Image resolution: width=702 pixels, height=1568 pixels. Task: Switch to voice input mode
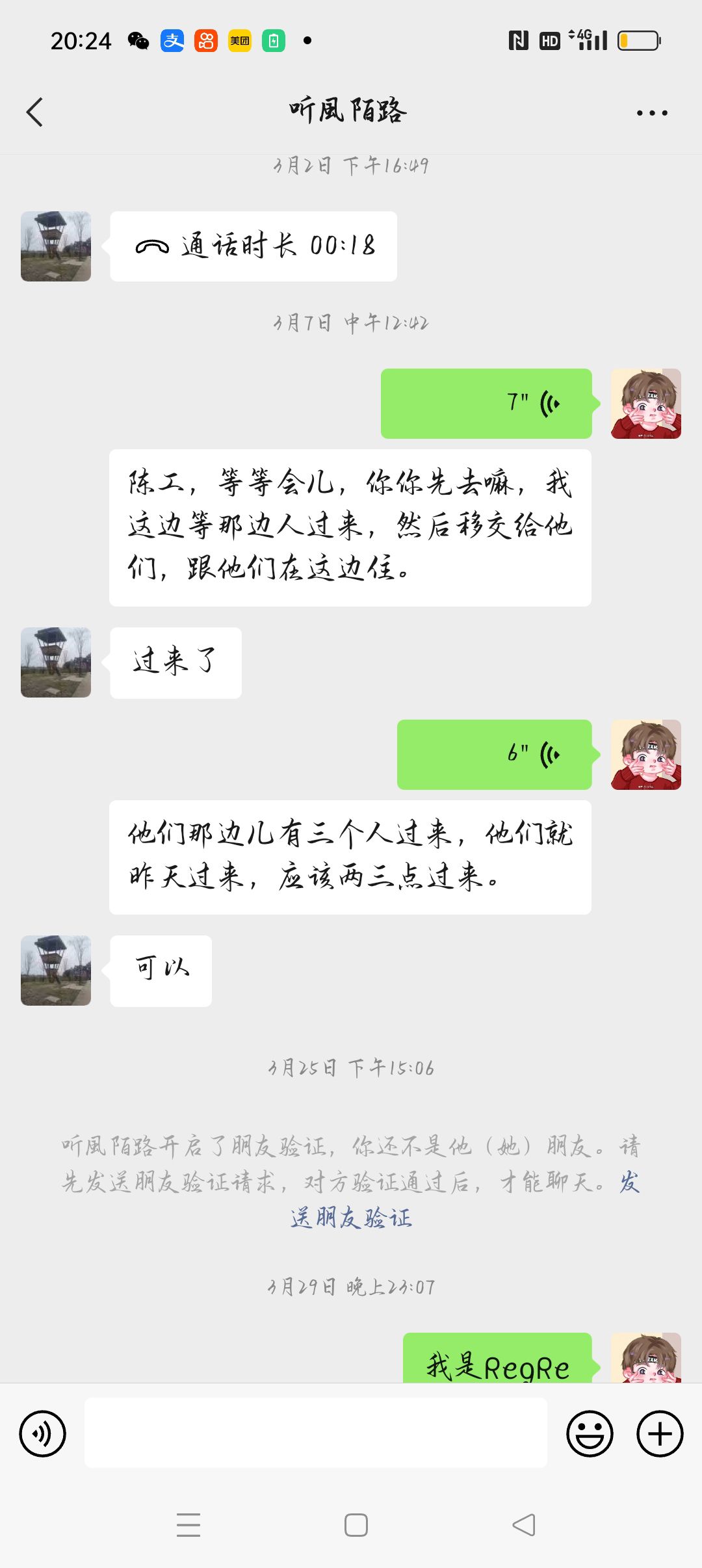(x=43, y=1433)
